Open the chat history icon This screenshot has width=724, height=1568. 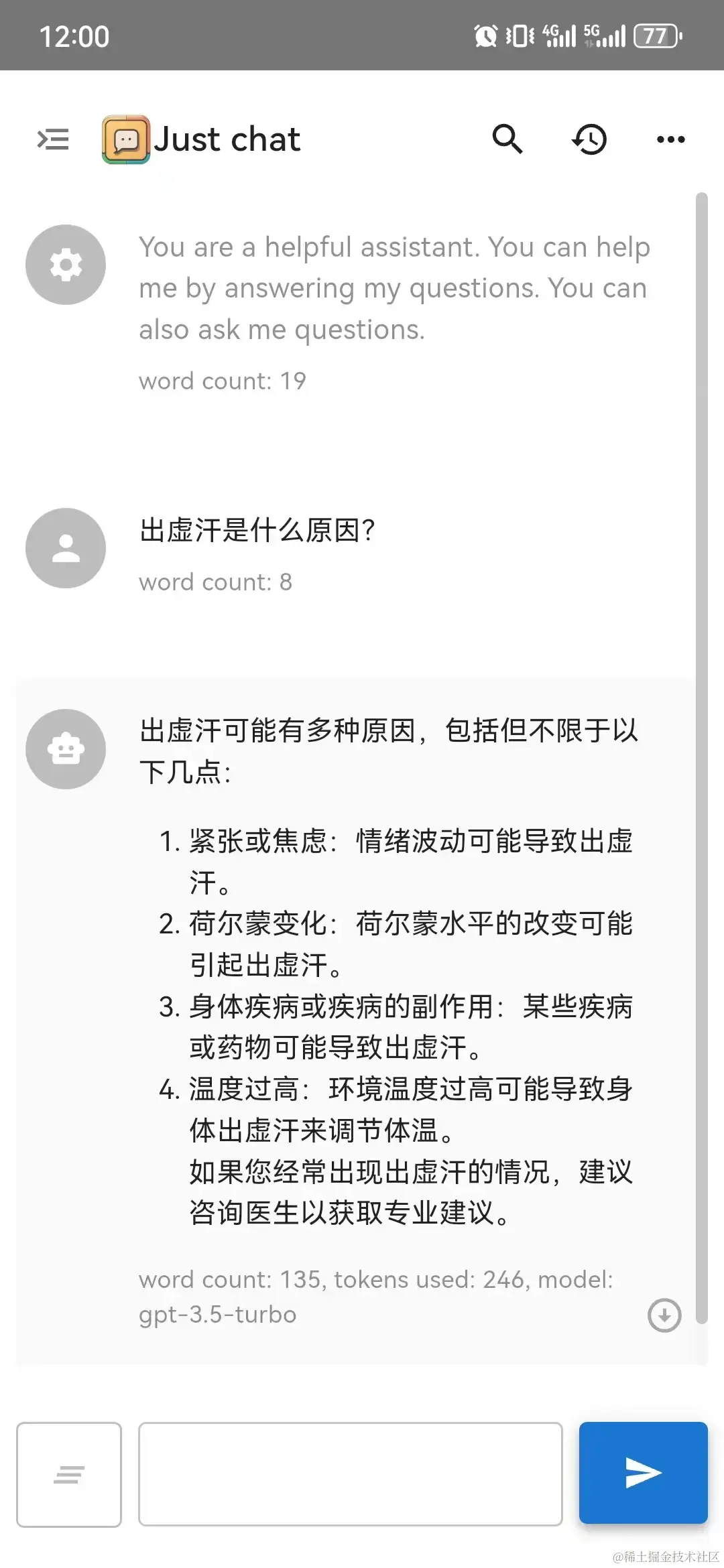589,139
